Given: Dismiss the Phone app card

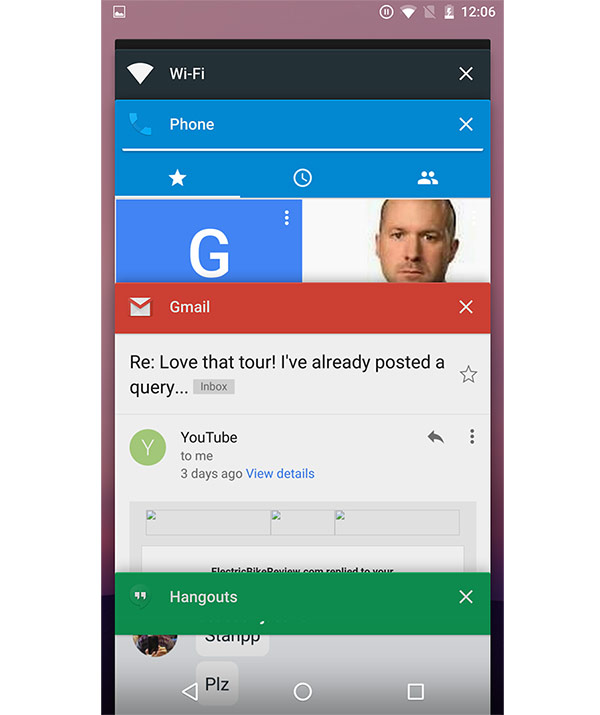Looking at the screenshot, I should pyautogui.click(x=465, y=125).
